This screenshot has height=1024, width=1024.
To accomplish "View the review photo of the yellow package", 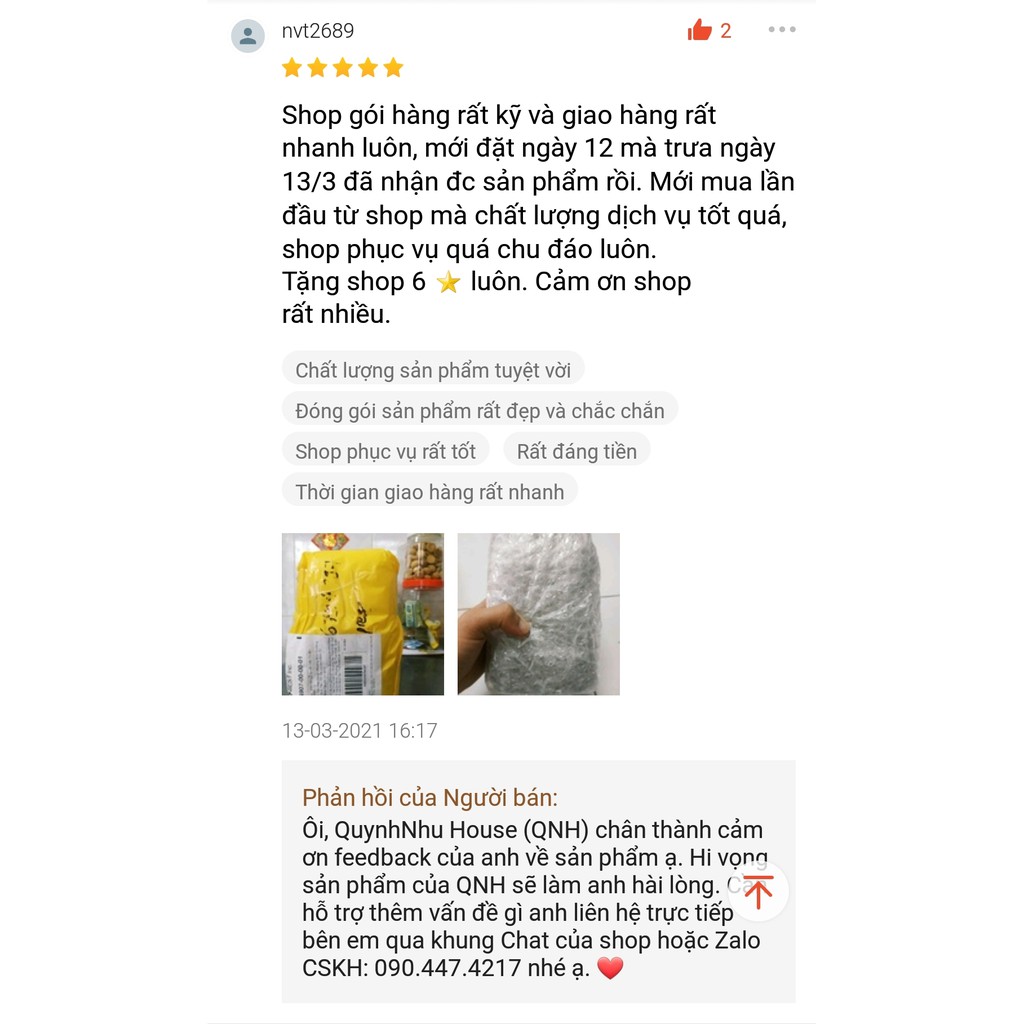I will 363,614.
